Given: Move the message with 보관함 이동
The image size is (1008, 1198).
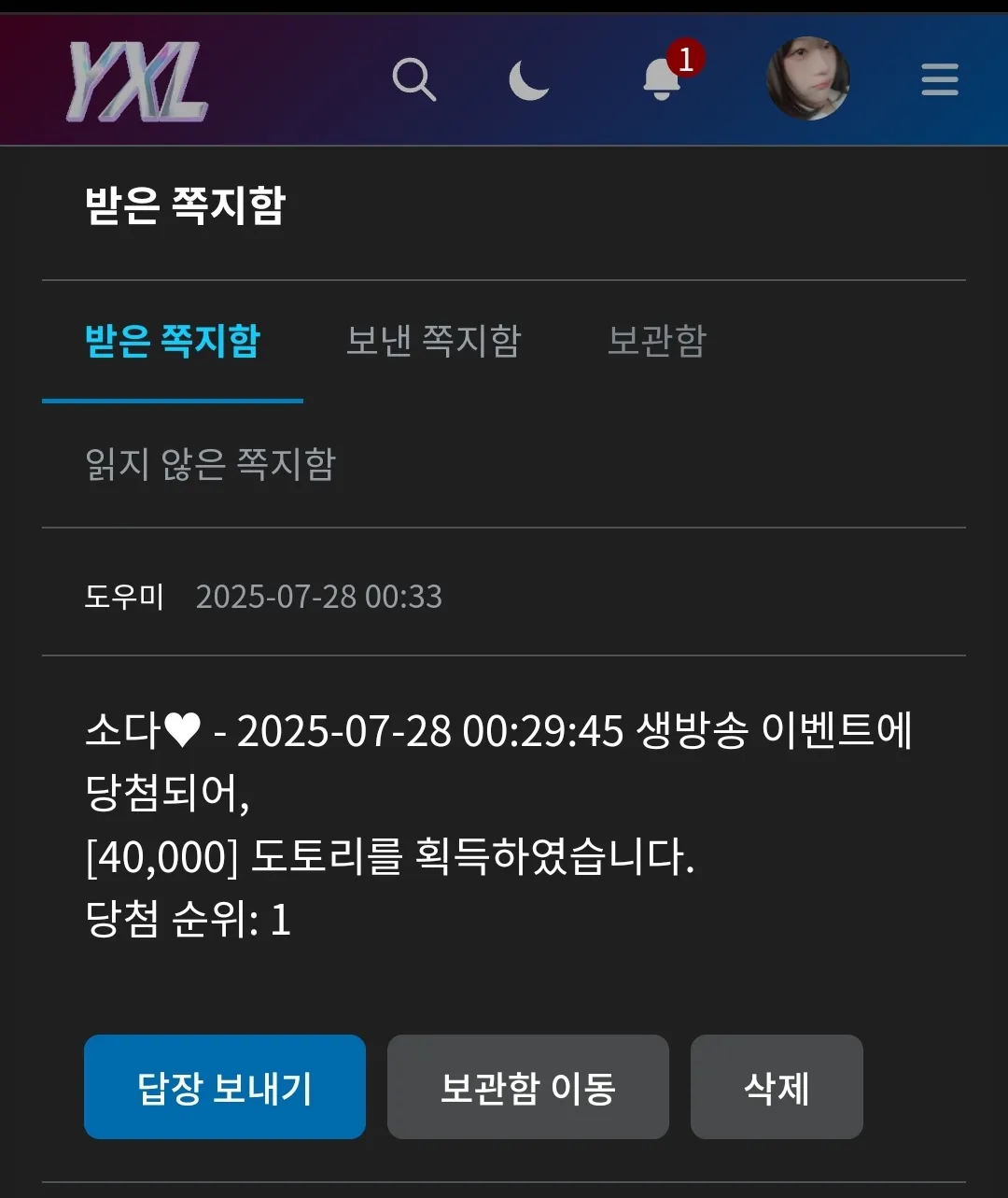Looking at the screenshot, I should tap(527, 1087).
